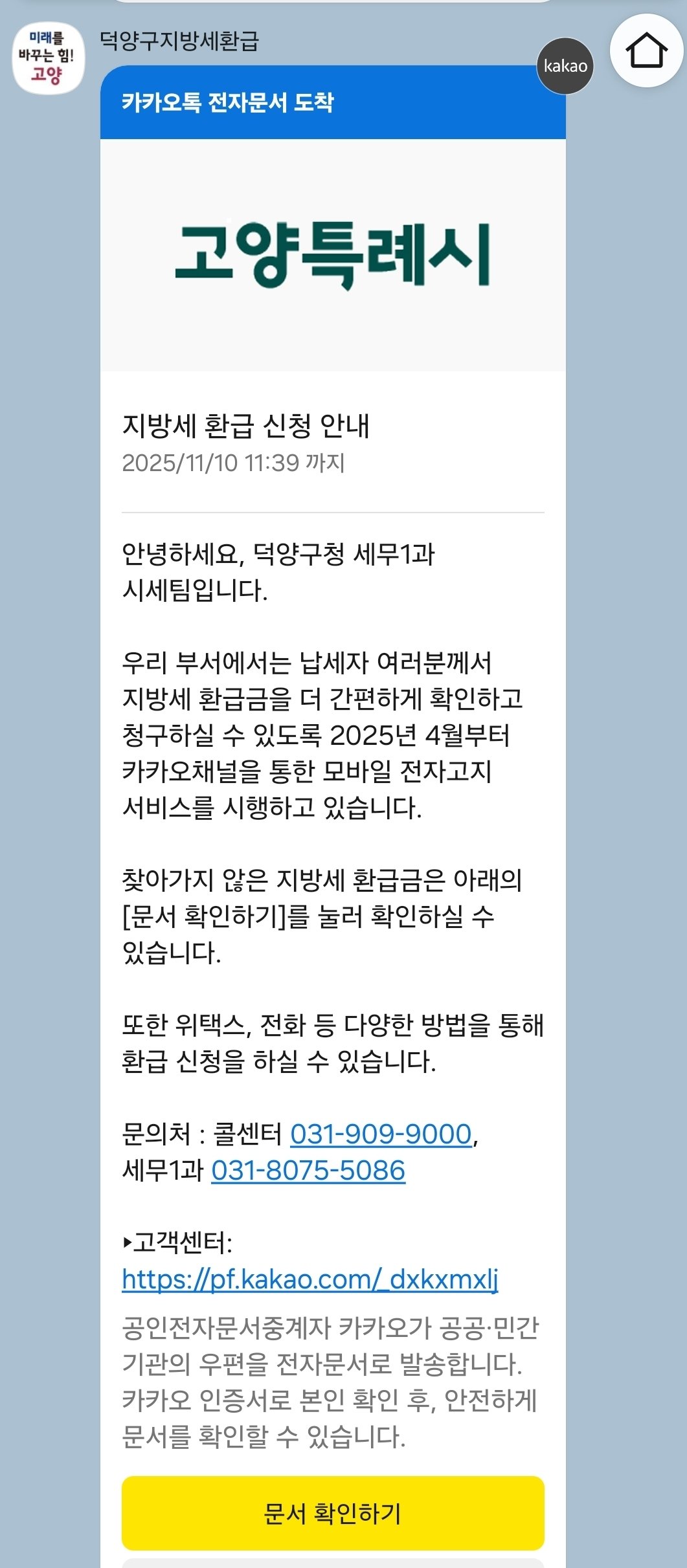The width and height of the screenshot is (687, 1568).
Task: Call the call center at 031-909-9000
Action: 381,1134
